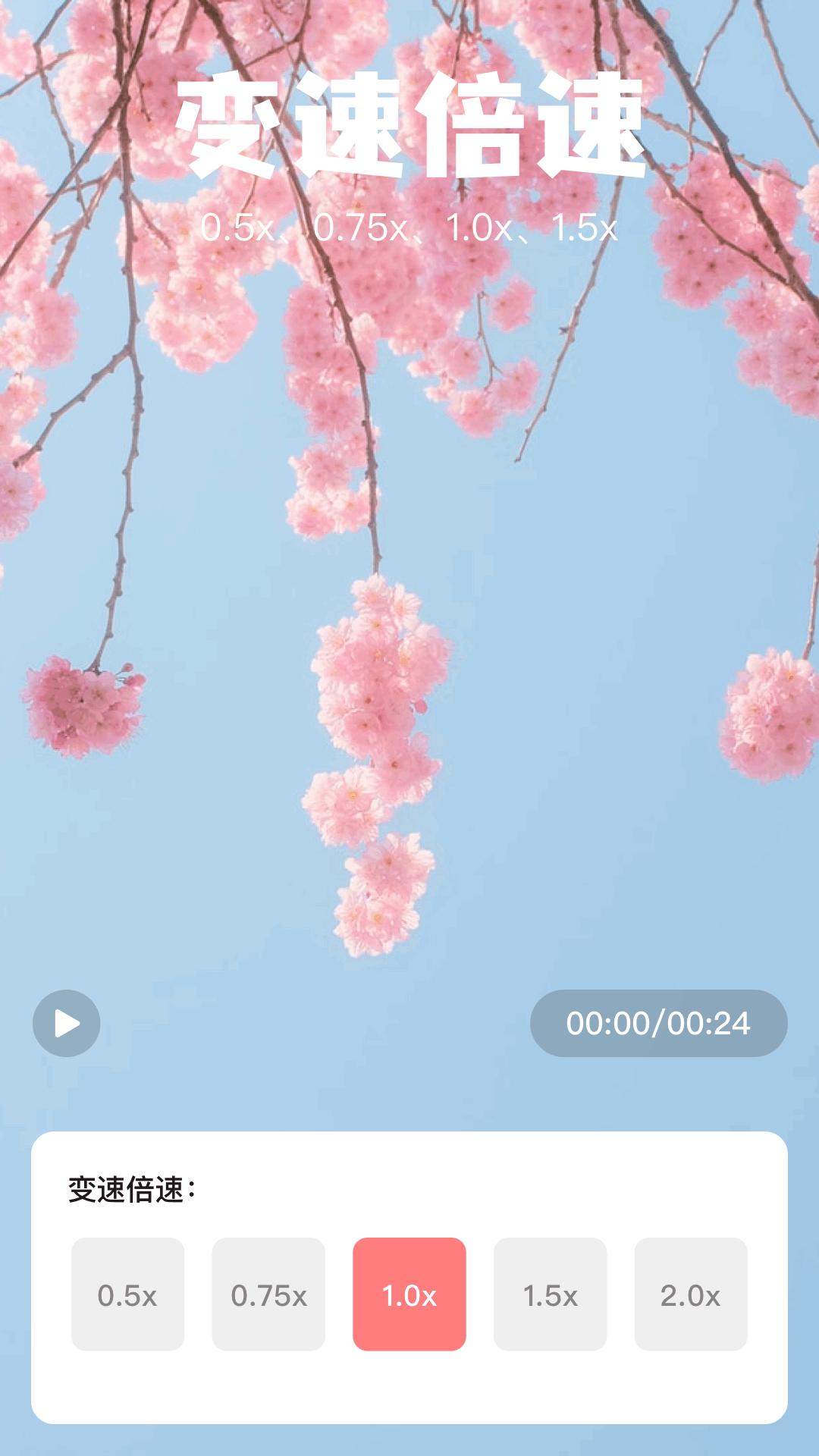Click the speed list subtitle below the title
The image size is (819, 1456).
click(409, 226)
